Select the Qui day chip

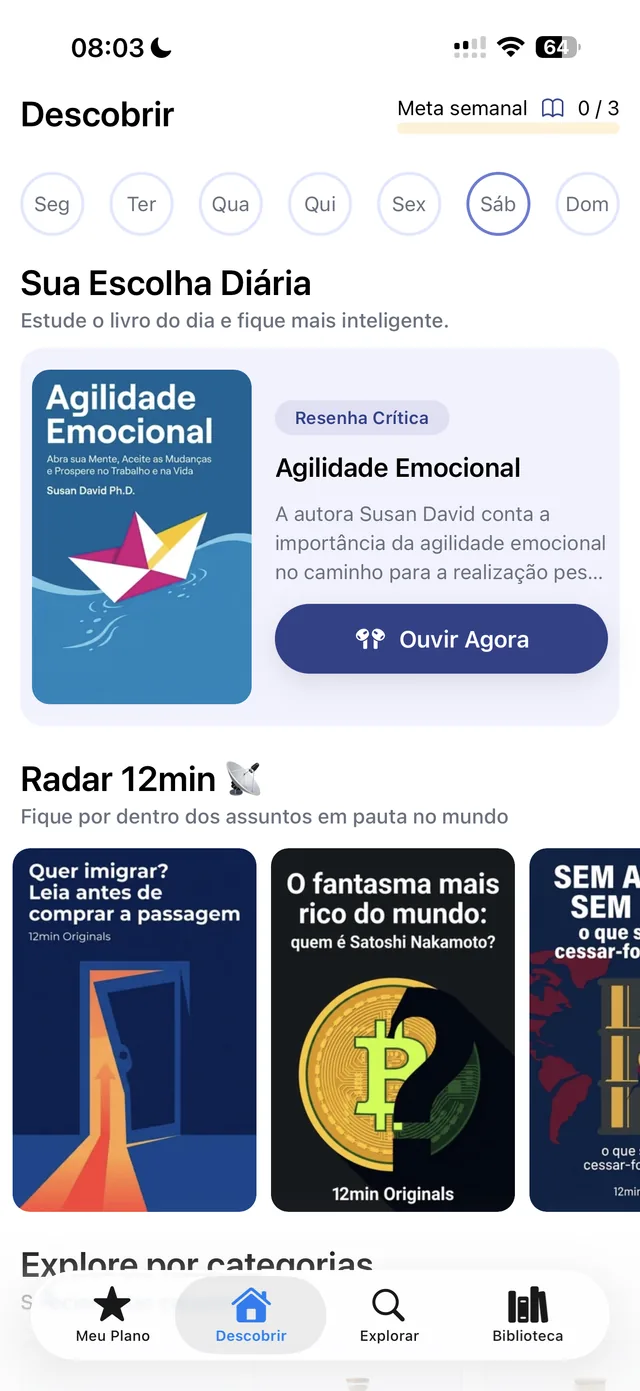[320, 204]
